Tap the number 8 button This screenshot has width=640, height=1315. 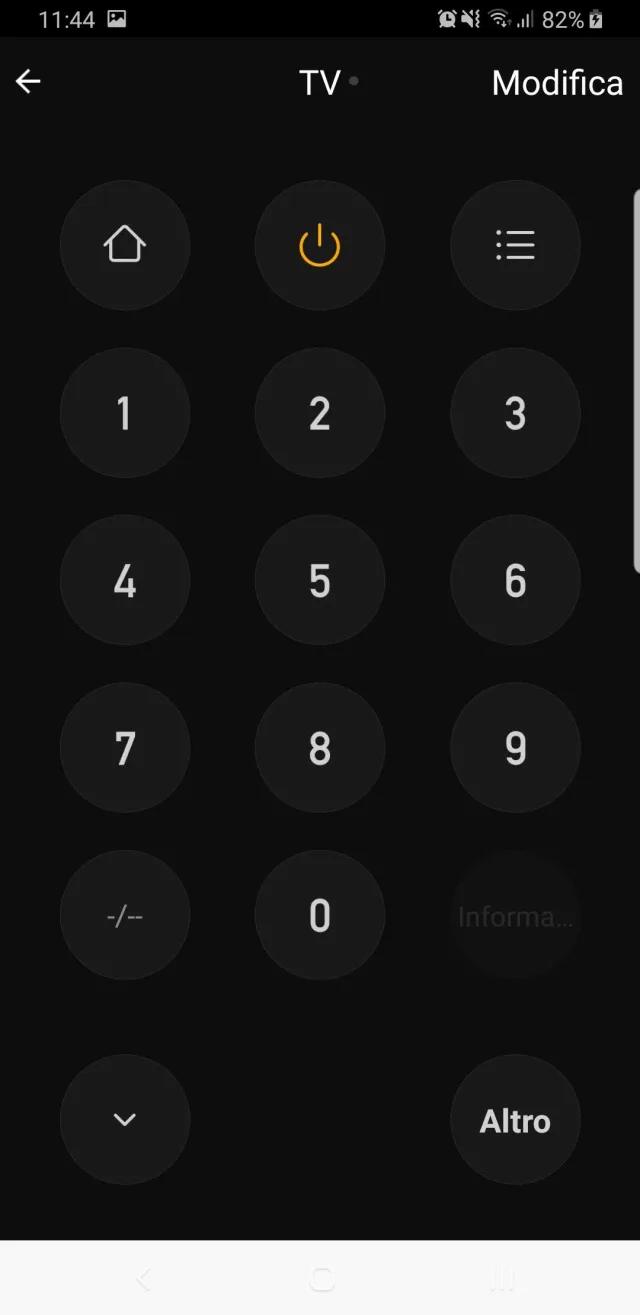pyautogui.click(x=320, y=748)
